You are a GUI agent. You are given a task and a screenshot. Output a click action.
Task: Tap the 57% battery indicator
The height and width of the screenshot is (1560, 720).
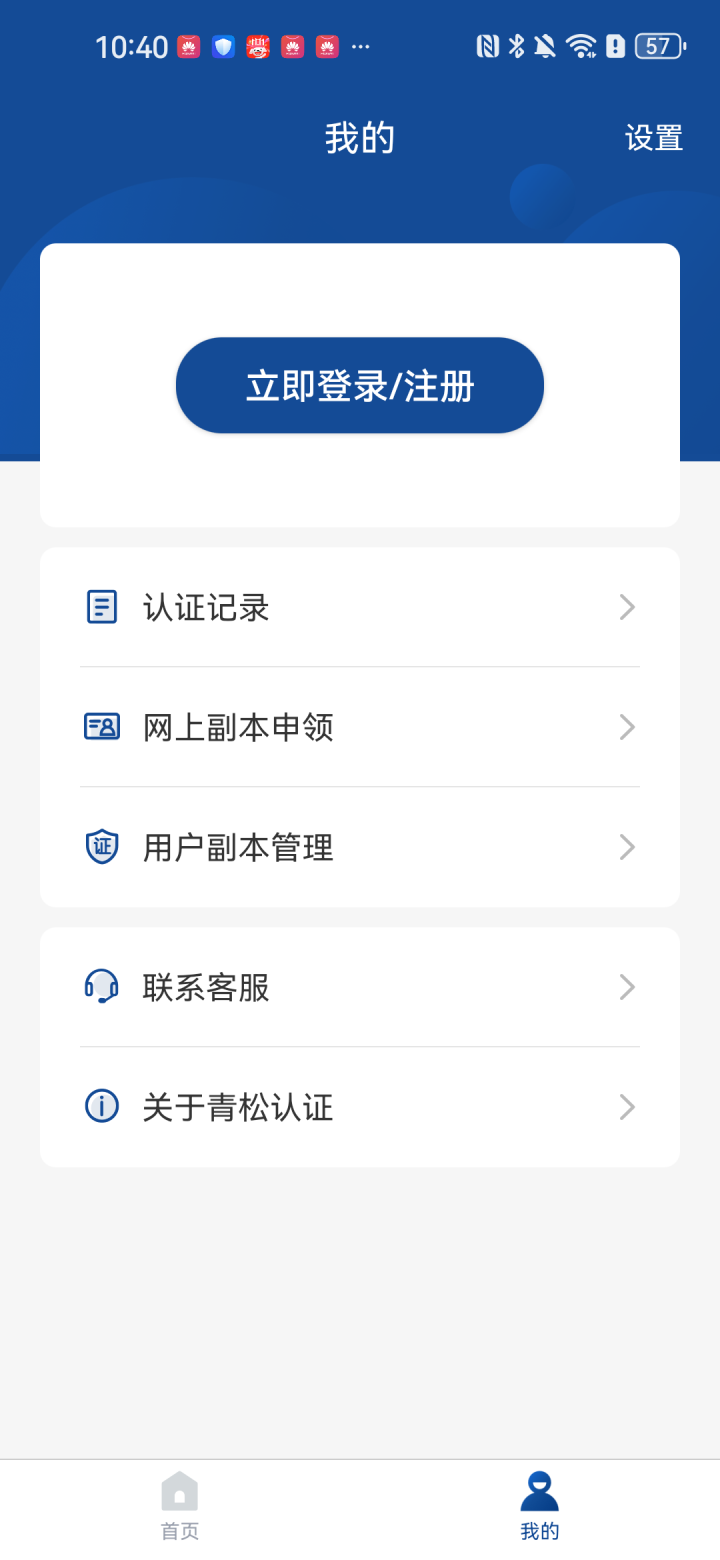tap(659, 46)
